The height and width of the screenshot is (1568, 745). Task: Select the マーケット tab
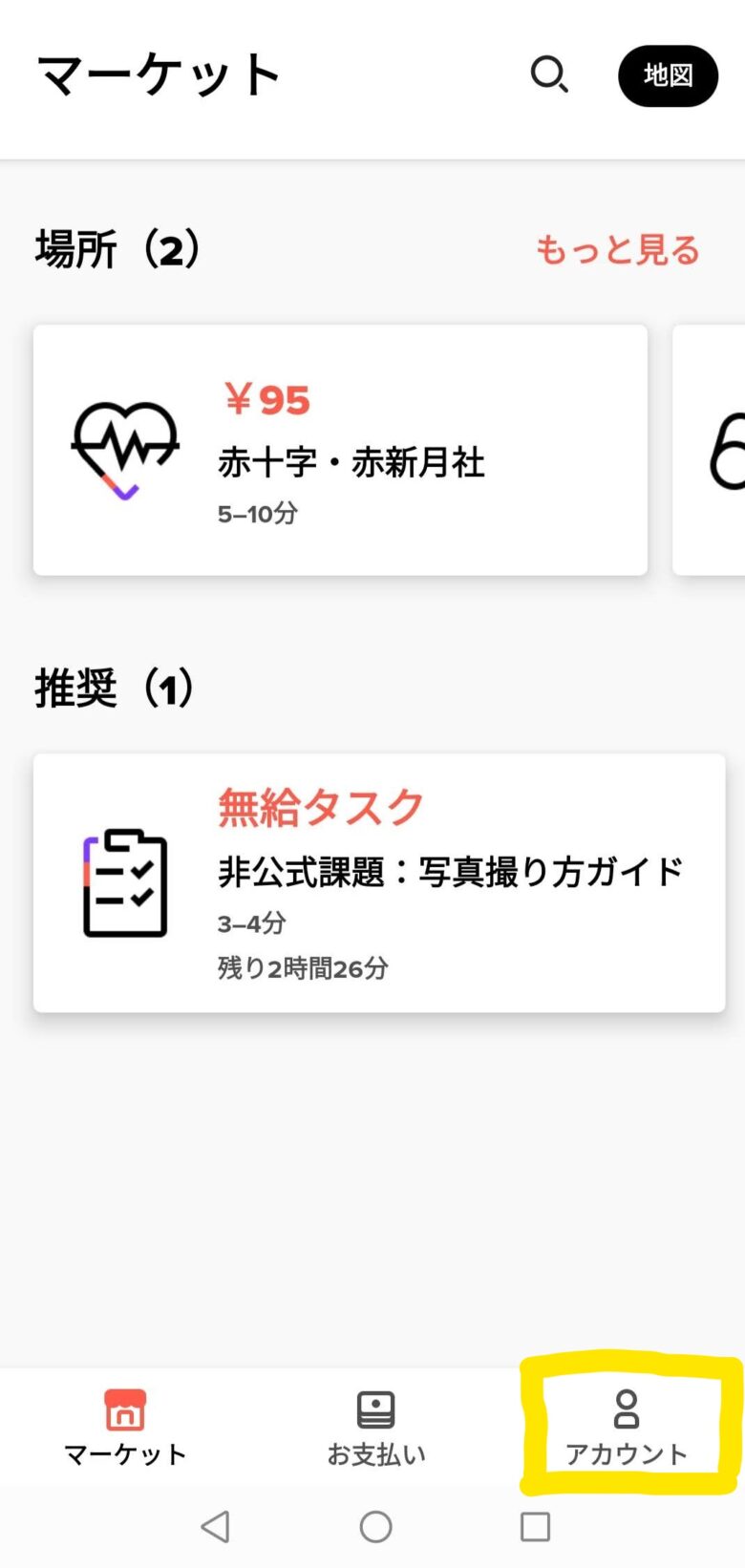(x=125, y=1428)
